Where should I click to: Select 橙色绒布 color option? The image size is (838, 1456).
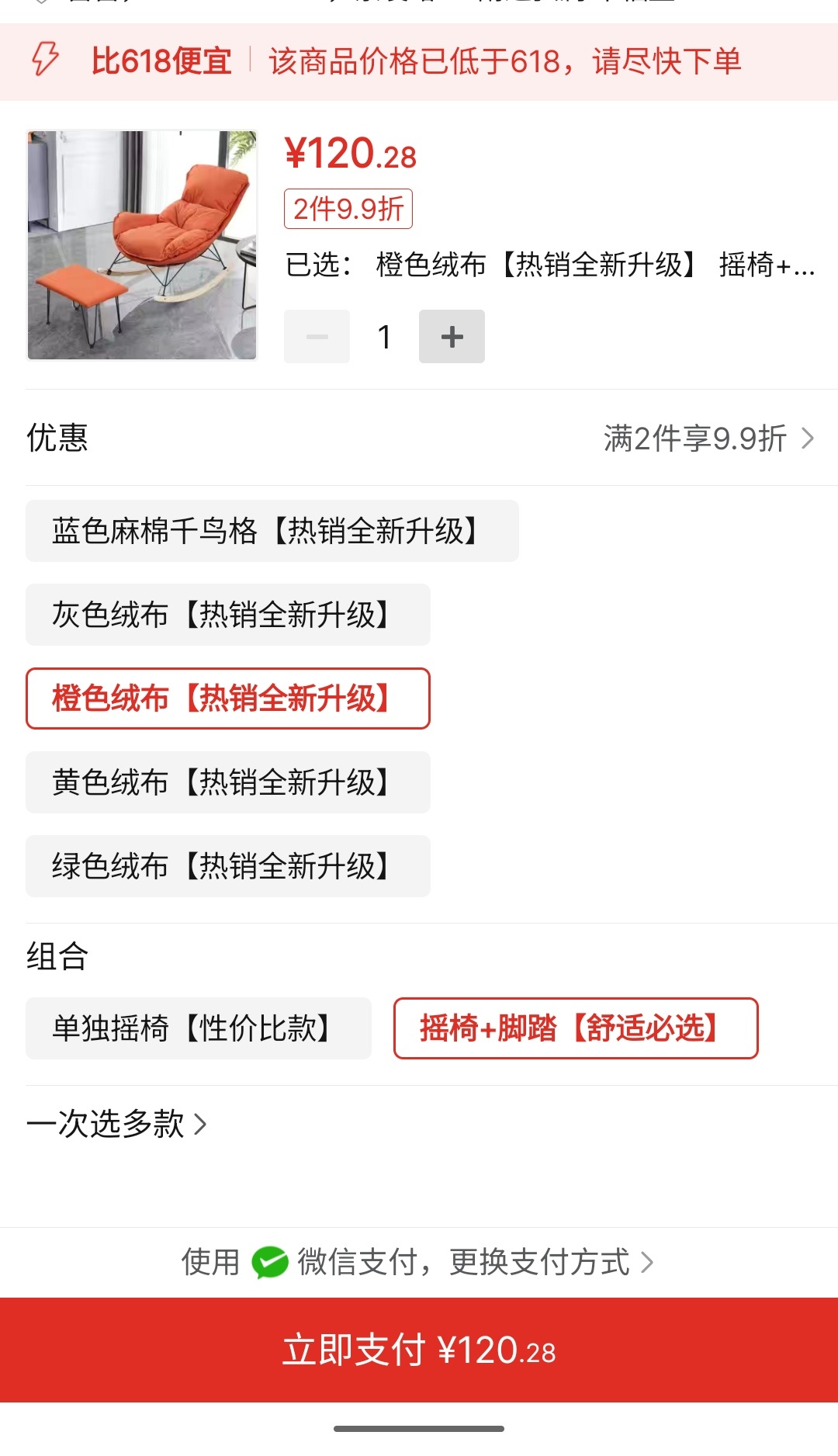(x=227, y=699)
